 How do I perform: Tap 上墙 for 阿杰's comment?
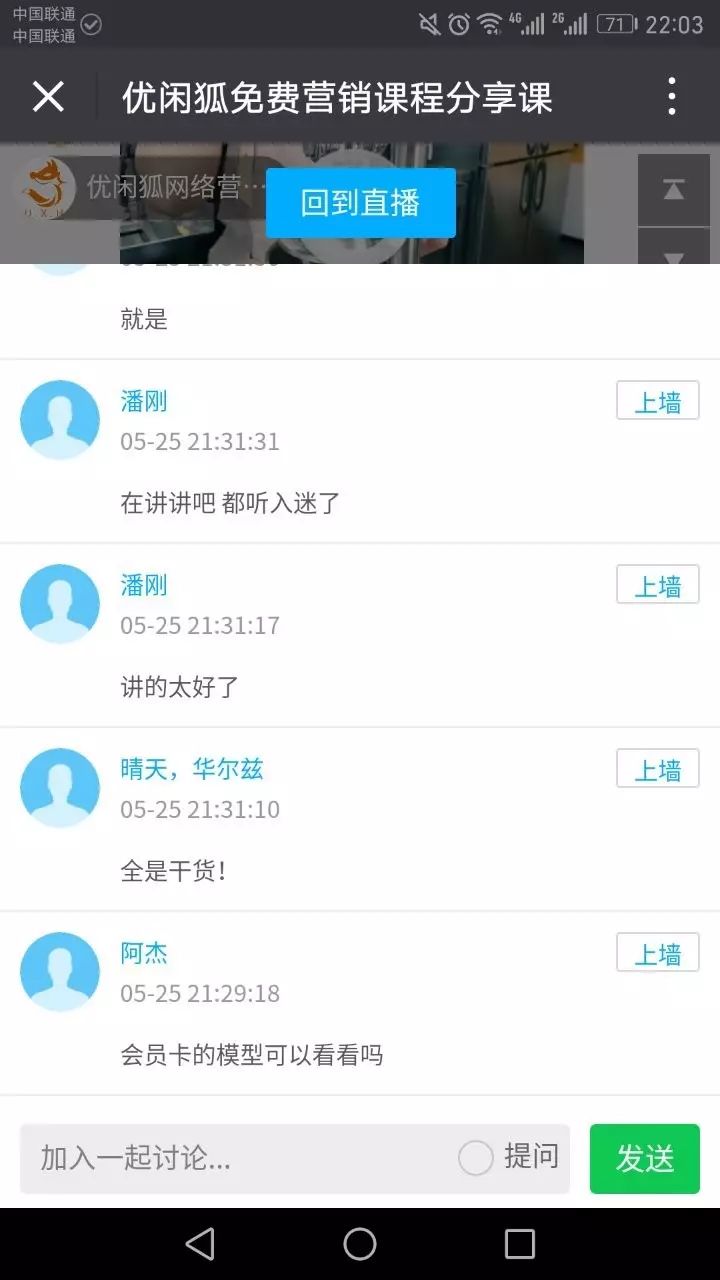click(657, 953)
